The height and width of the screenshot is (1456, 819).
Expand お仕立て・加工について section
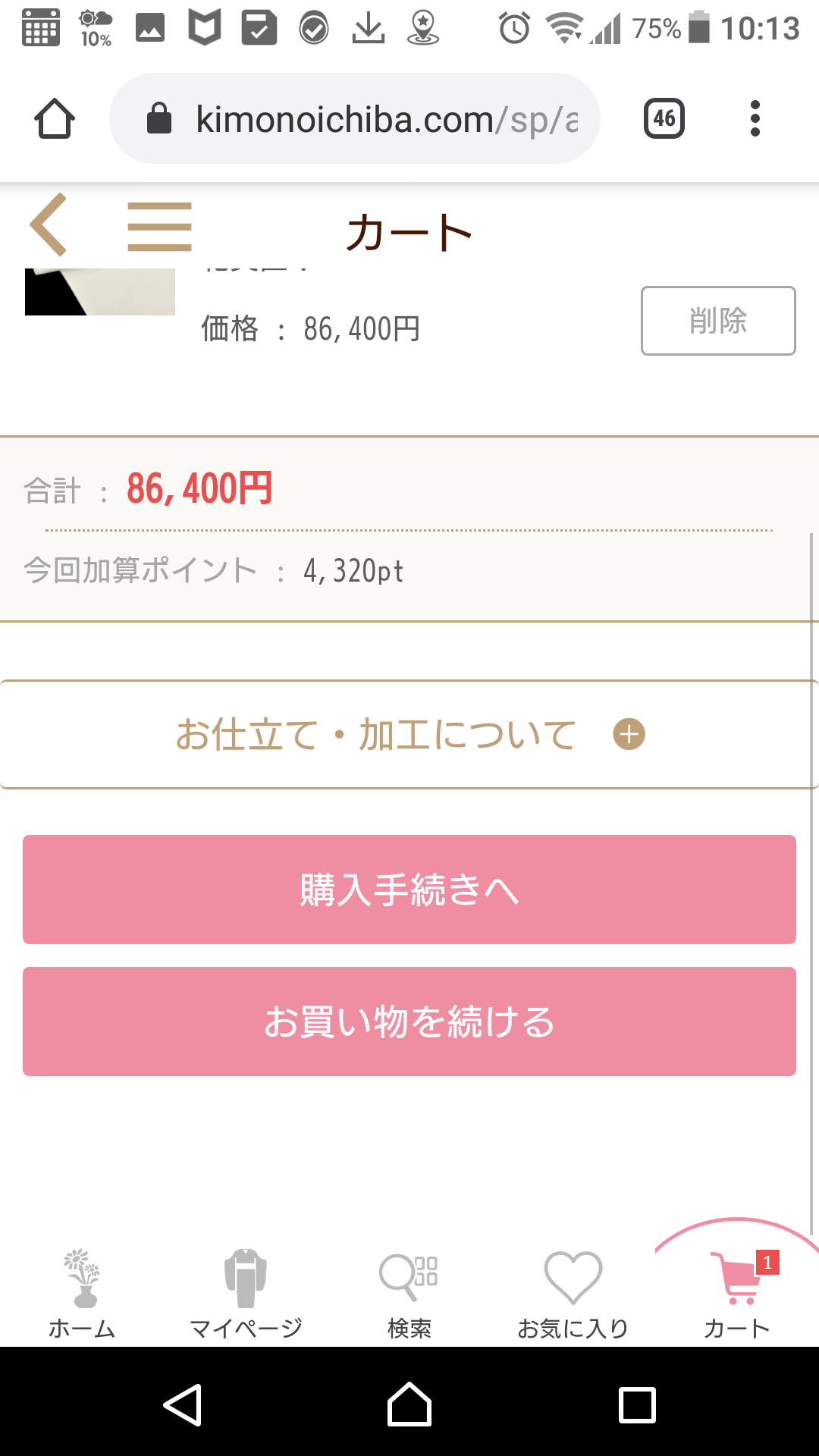tap(409, 734)
